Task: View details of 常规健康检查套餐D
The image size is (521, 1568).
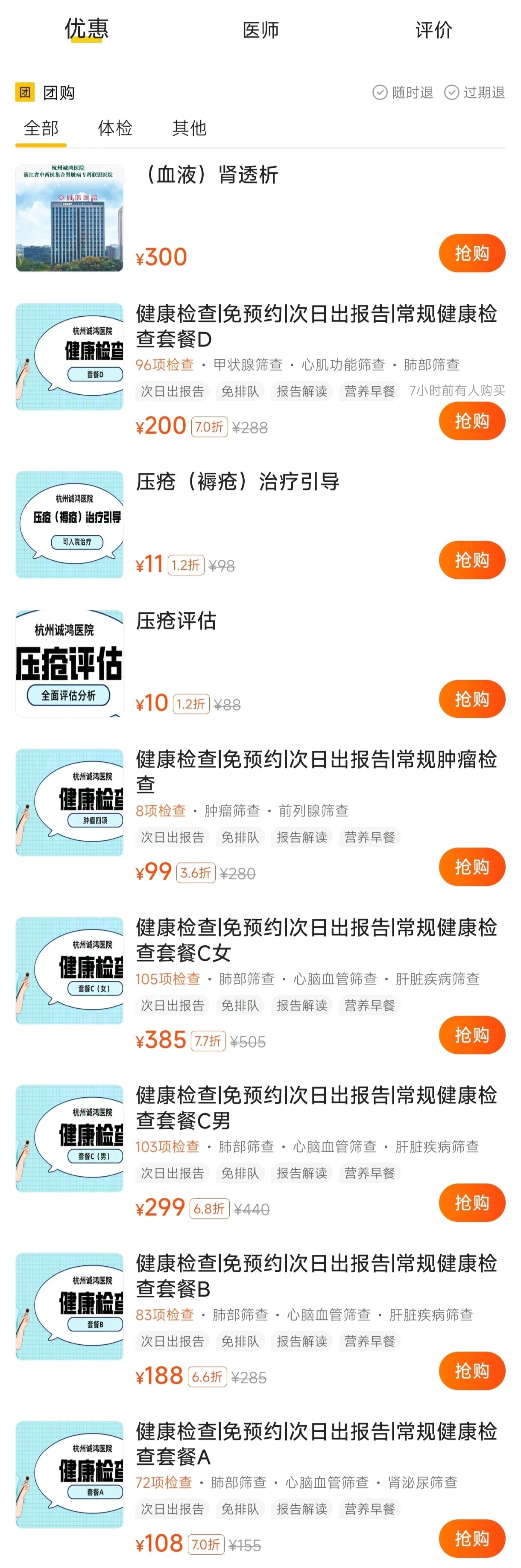Action: click(316, 326)
